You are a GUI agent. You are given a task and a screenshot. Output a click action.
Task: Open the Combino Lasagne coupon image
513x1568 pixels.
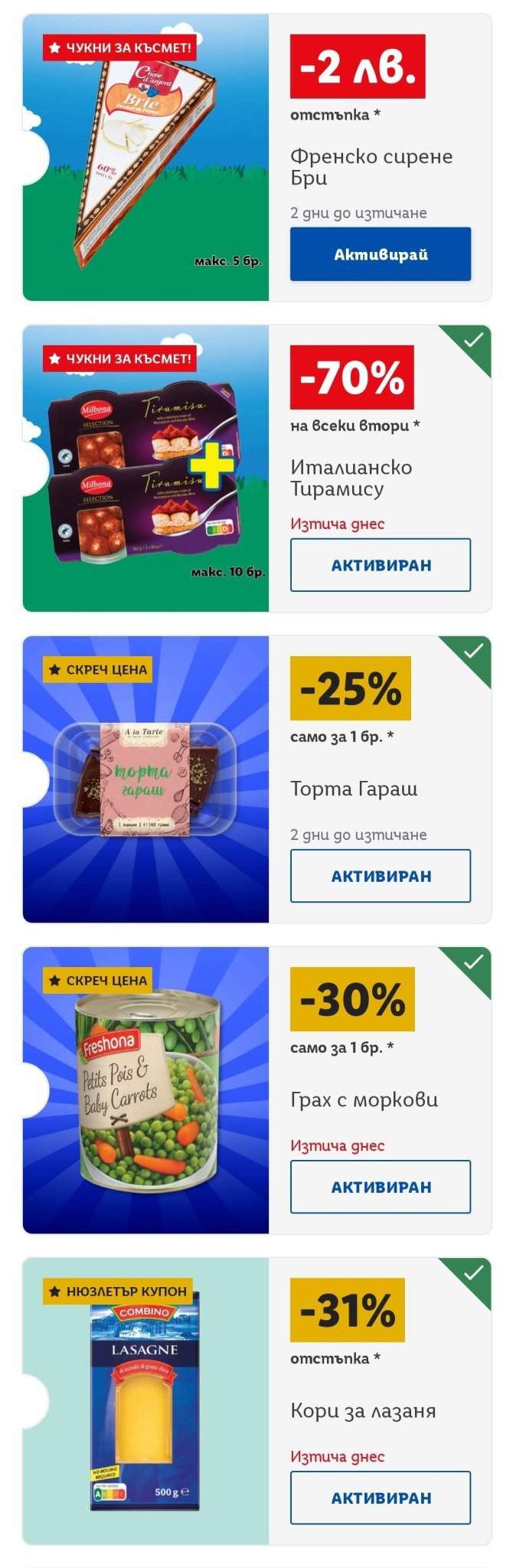pyautogui.click(x=145, y=1401)
